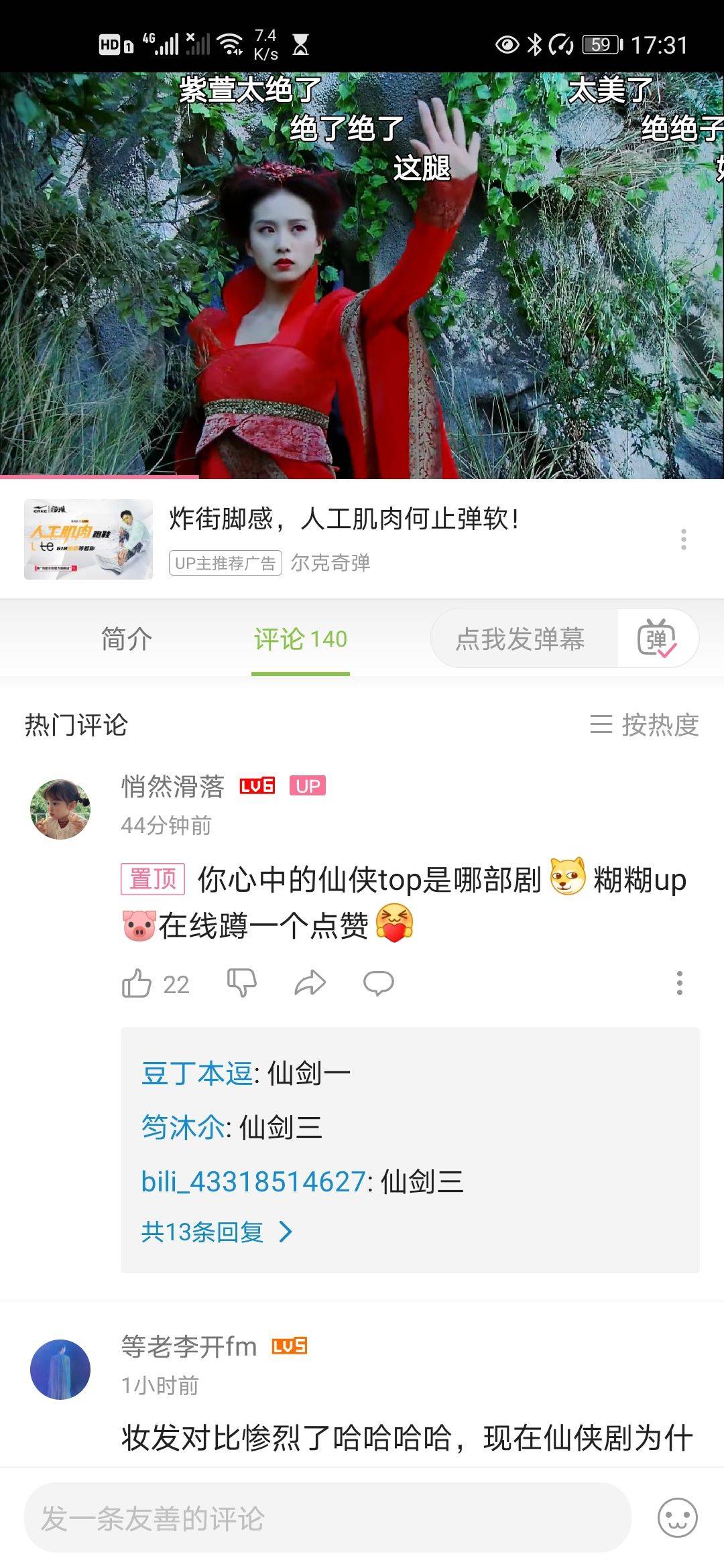
Task: Share the comment from 悄然滑落
Action: click(310, 984)
